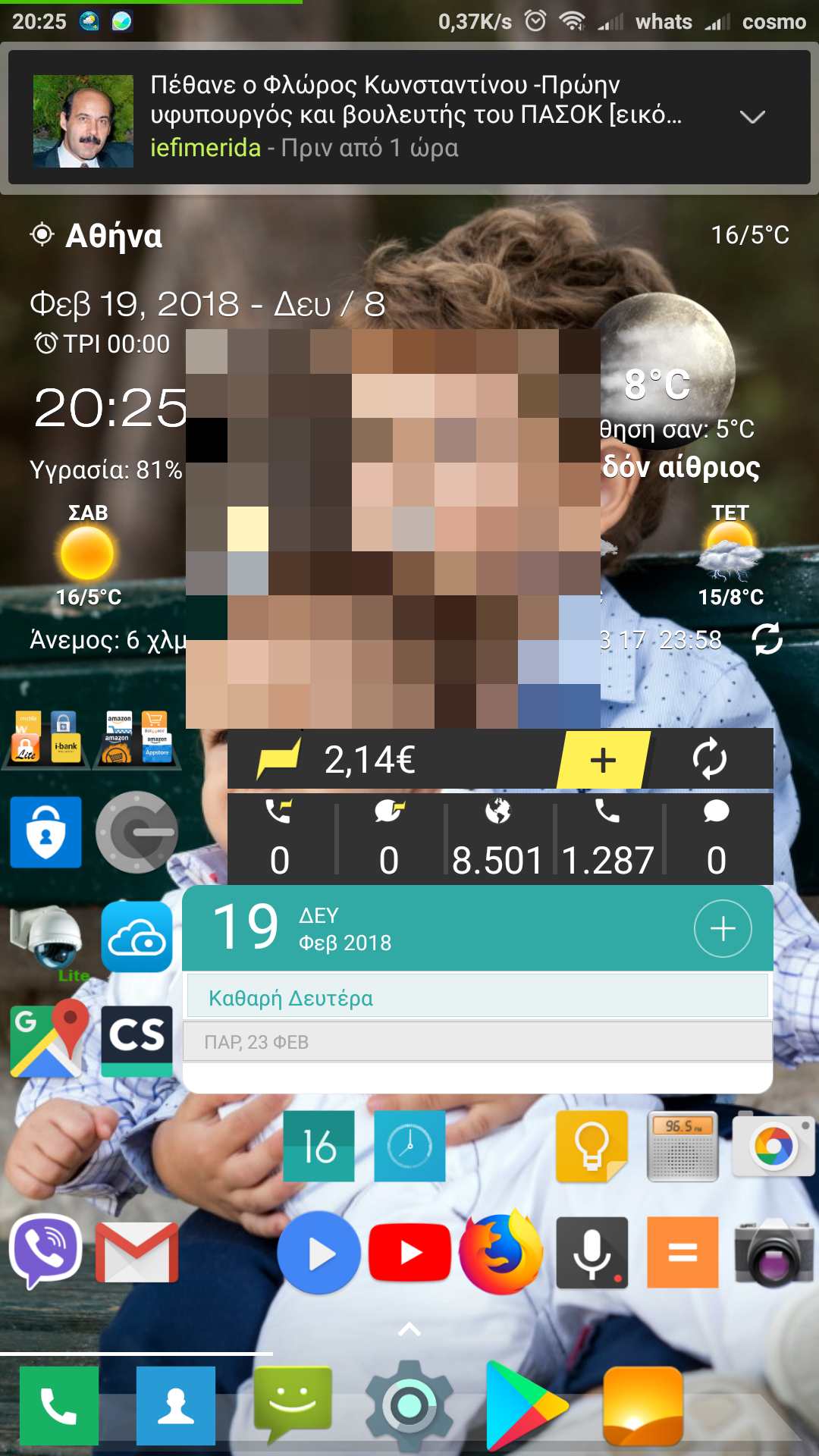
Task: Open Gmail
Action: (136, 1253)
